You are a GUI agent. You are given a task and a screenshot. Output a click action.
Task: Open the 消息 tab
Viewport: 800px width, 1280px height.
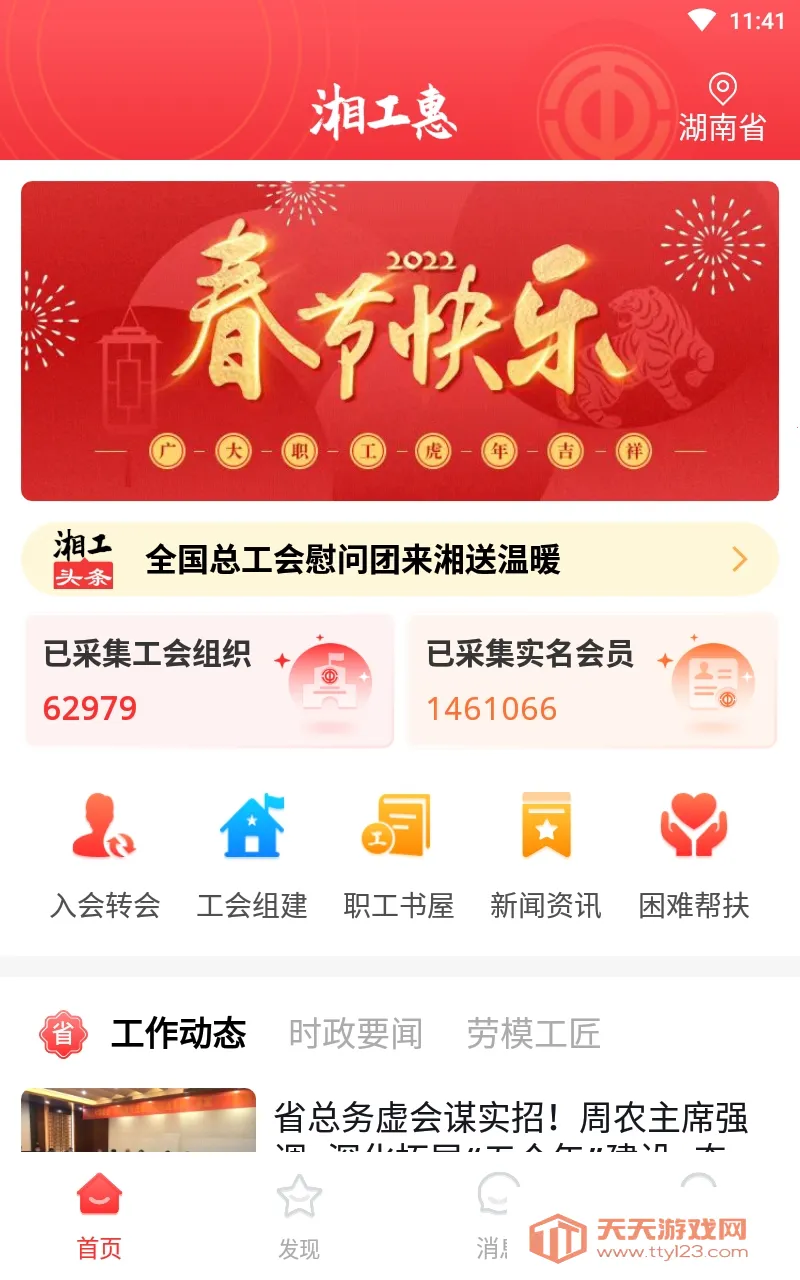point(497,1215)
